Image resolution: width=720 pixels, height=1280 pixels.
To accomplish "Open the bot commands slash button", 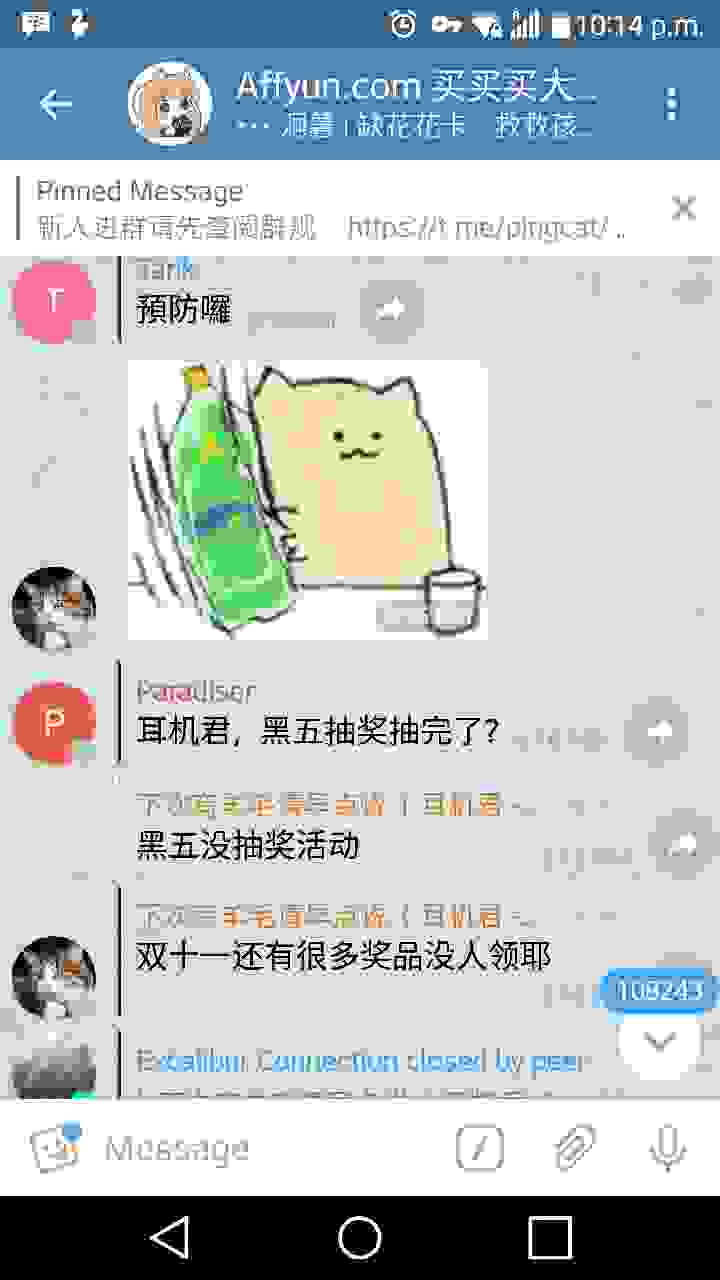I will pyautogui.click(x=479, y=1148).
